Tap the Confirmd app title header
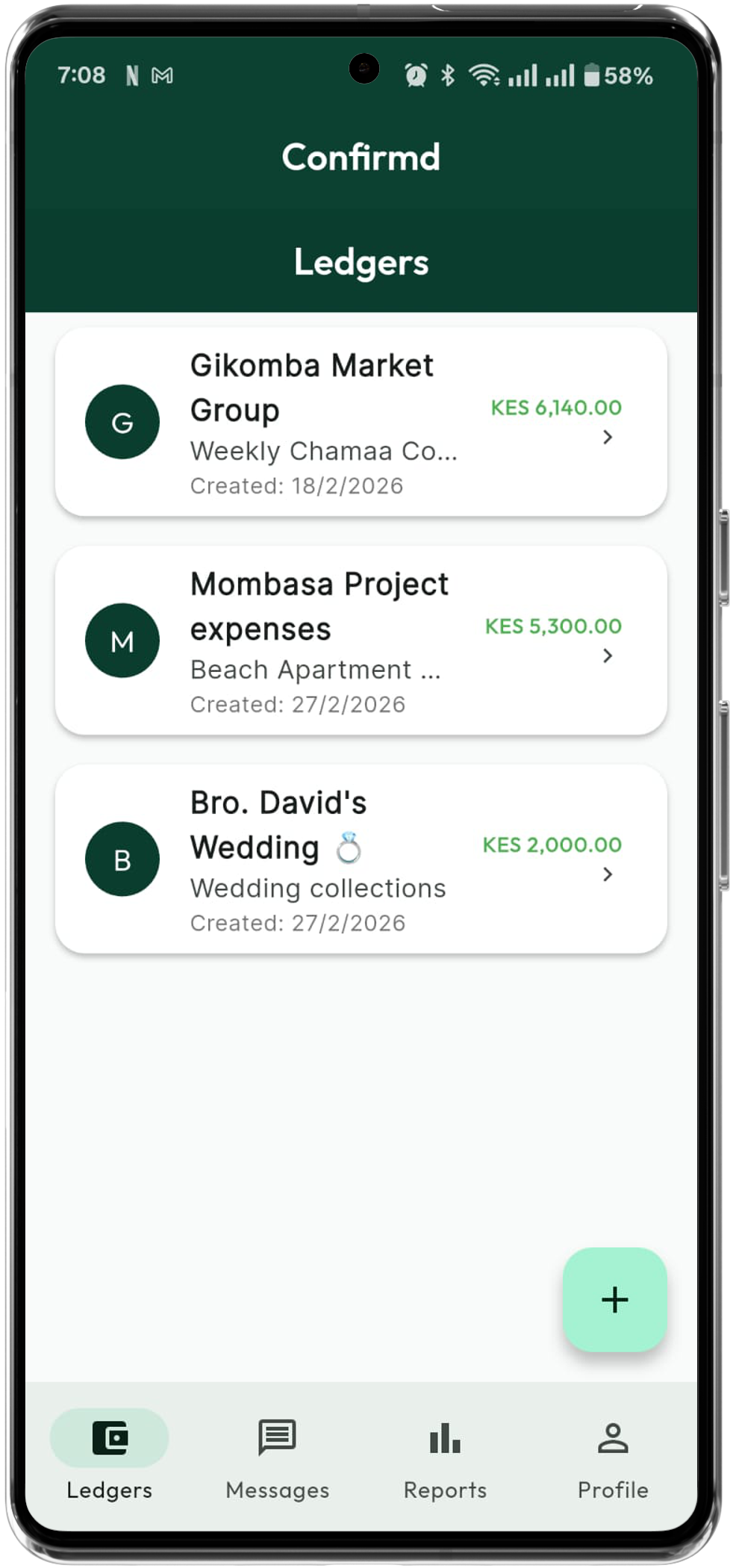 point(364,158)
